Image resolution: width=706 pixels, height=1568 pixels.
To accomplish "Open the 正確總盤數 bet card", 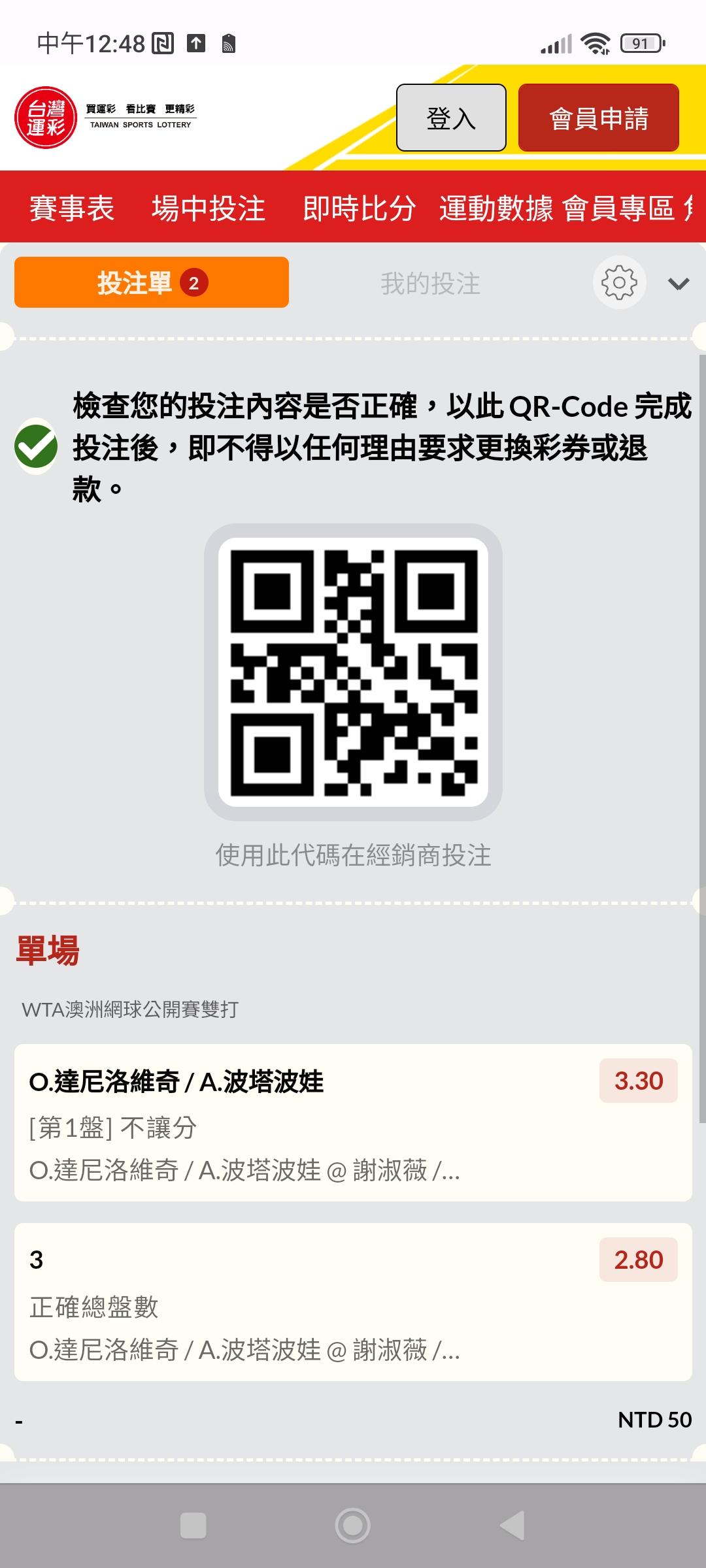I will point(353,1301).
